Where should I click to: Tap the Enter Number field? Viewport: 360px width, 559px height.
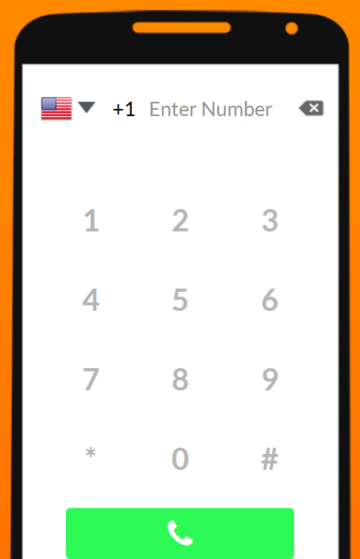[211, 109]
